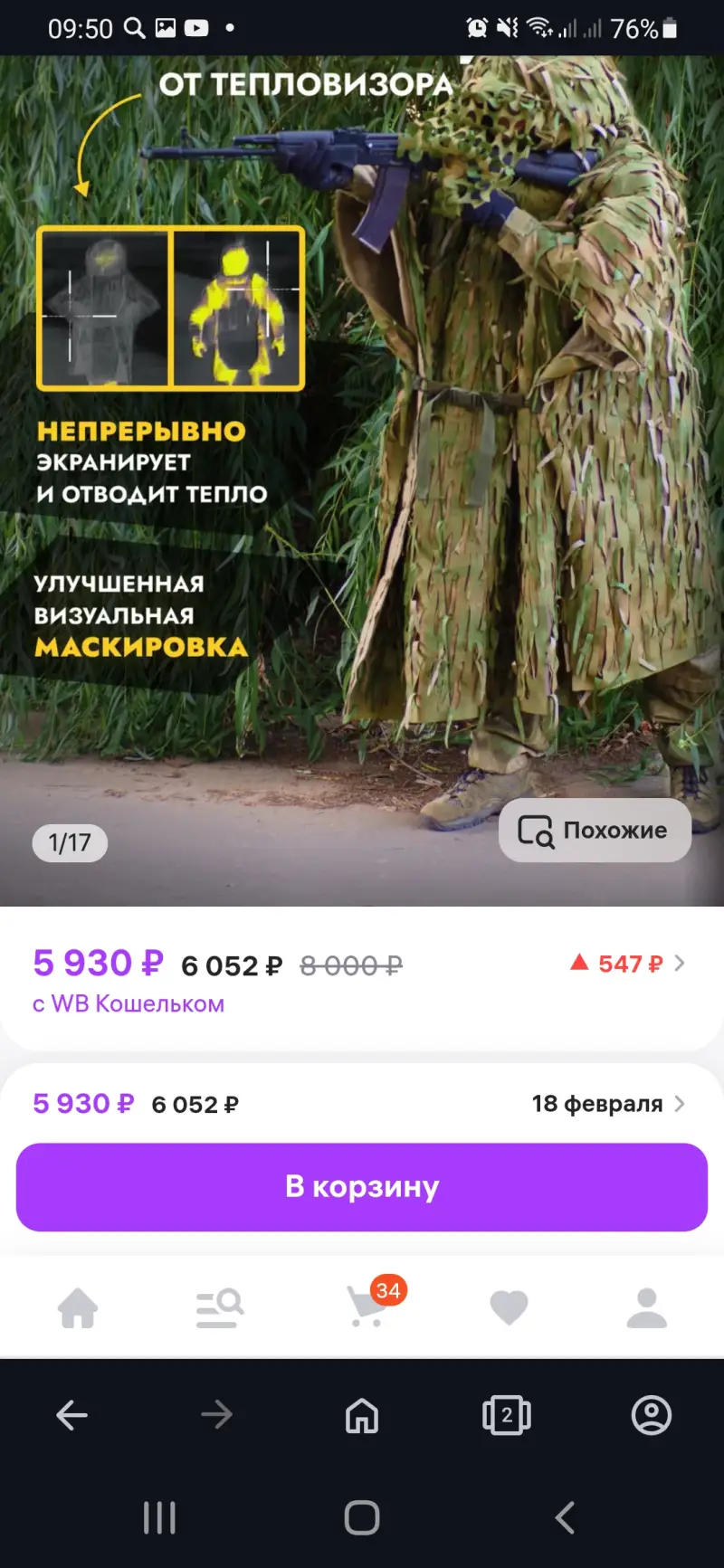Open price change details showing 547 ₽
Screen dimensions: 724x1568
628,964
